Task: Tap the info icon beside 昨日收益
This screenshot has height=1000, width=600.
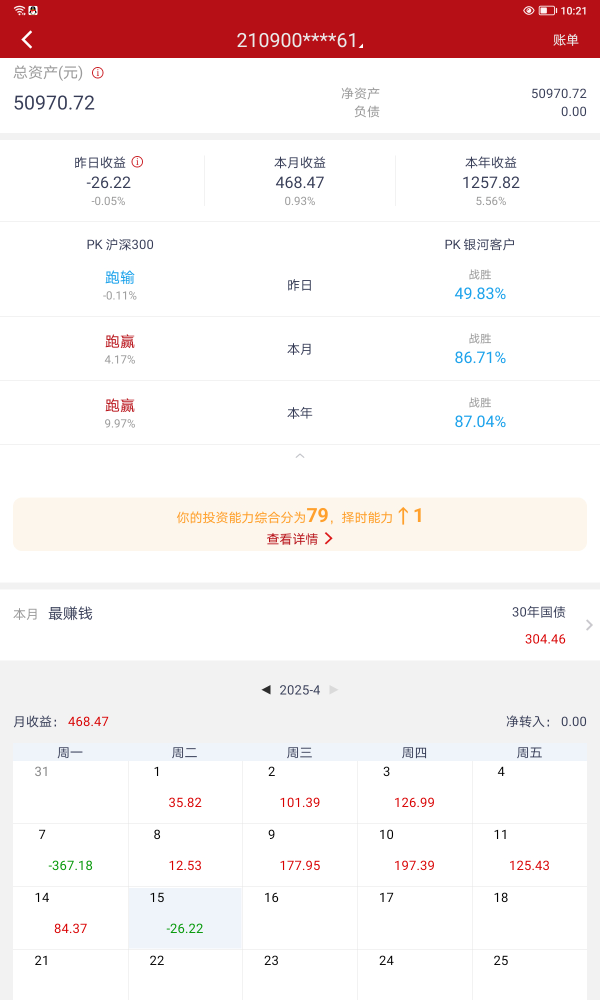Action: tap(138, 162)
